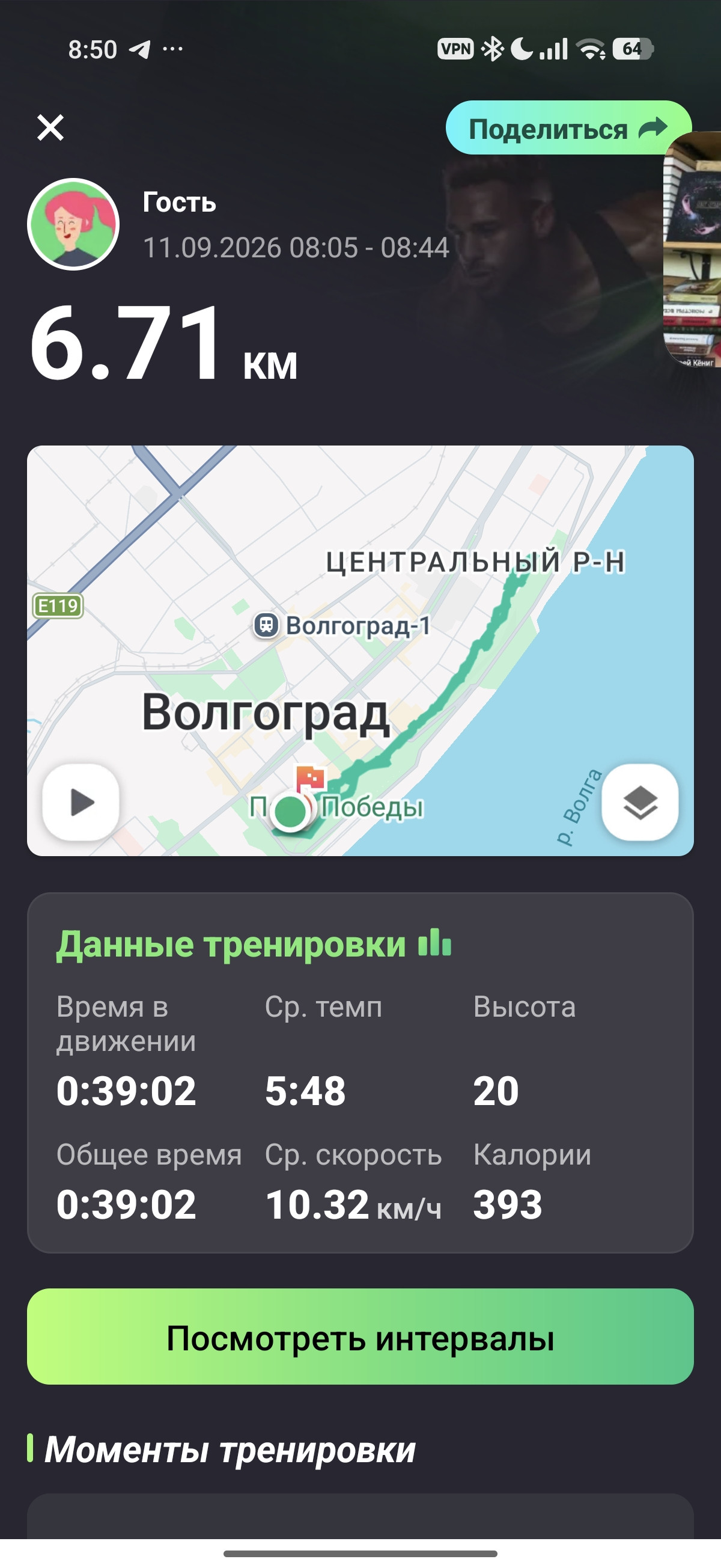Tap Посмотреть интервалы button
Viewport: 721px width, 1568px height.
point(360,1337)
